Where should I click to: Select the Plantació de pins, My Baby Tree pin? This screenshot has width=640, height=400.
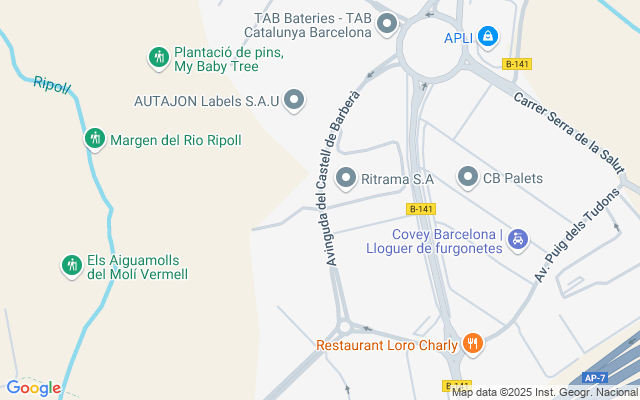pyautogui.click(x=159, y=58)
